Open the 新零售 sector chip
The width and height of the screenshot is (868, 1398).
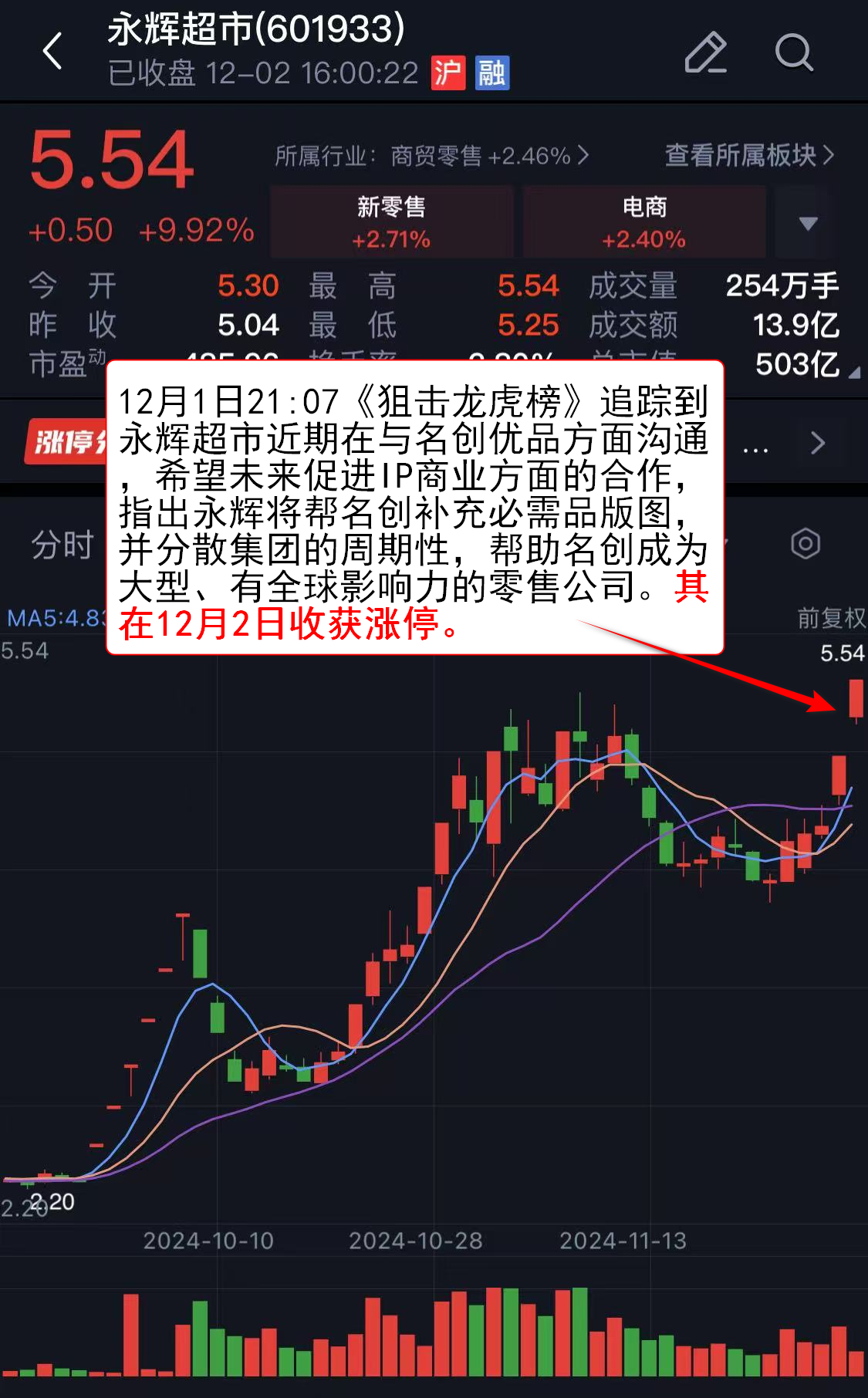(x=391, y=221)
